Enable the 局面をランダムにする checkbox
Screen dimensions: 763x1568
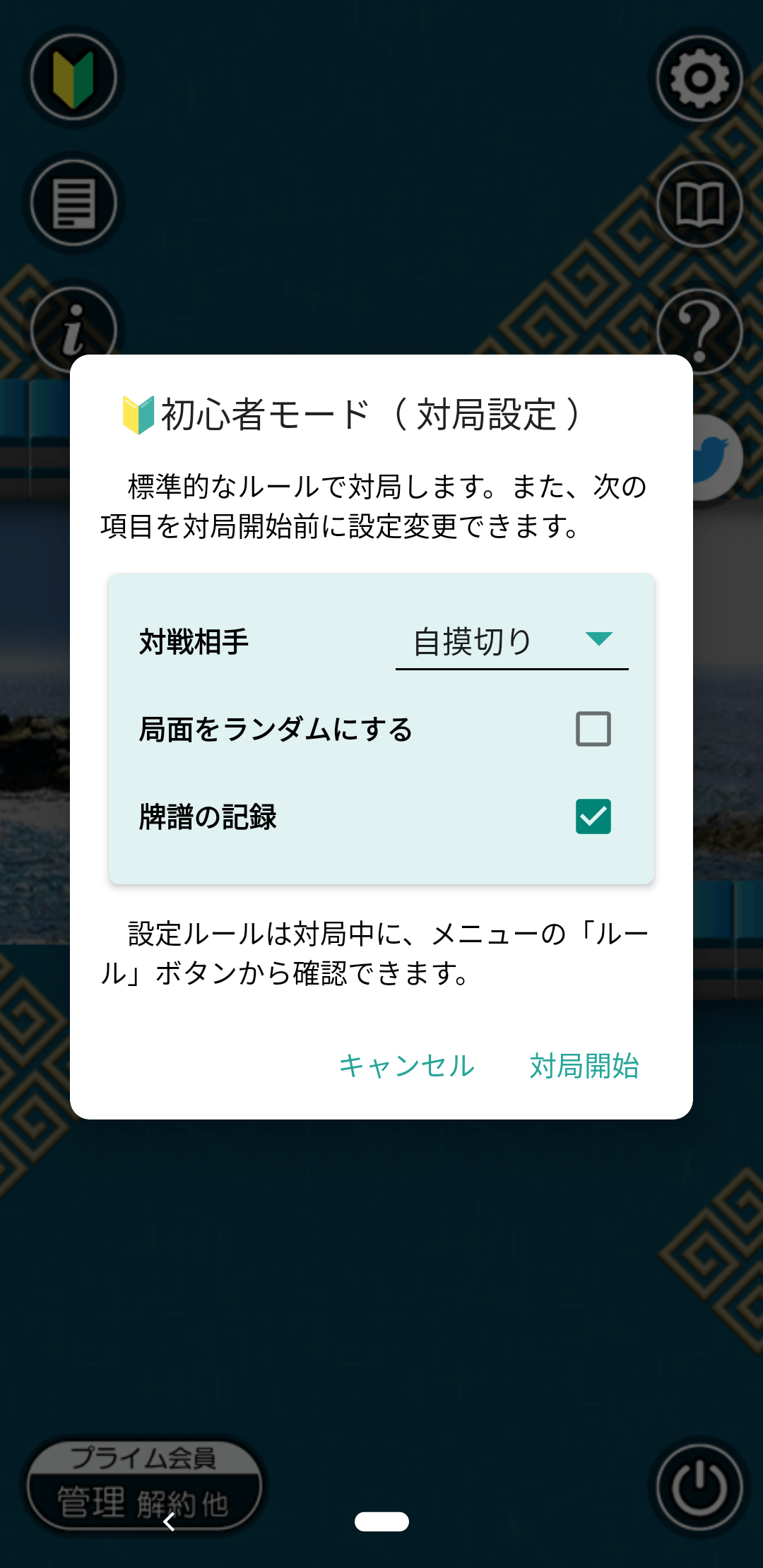click(593, 729)
